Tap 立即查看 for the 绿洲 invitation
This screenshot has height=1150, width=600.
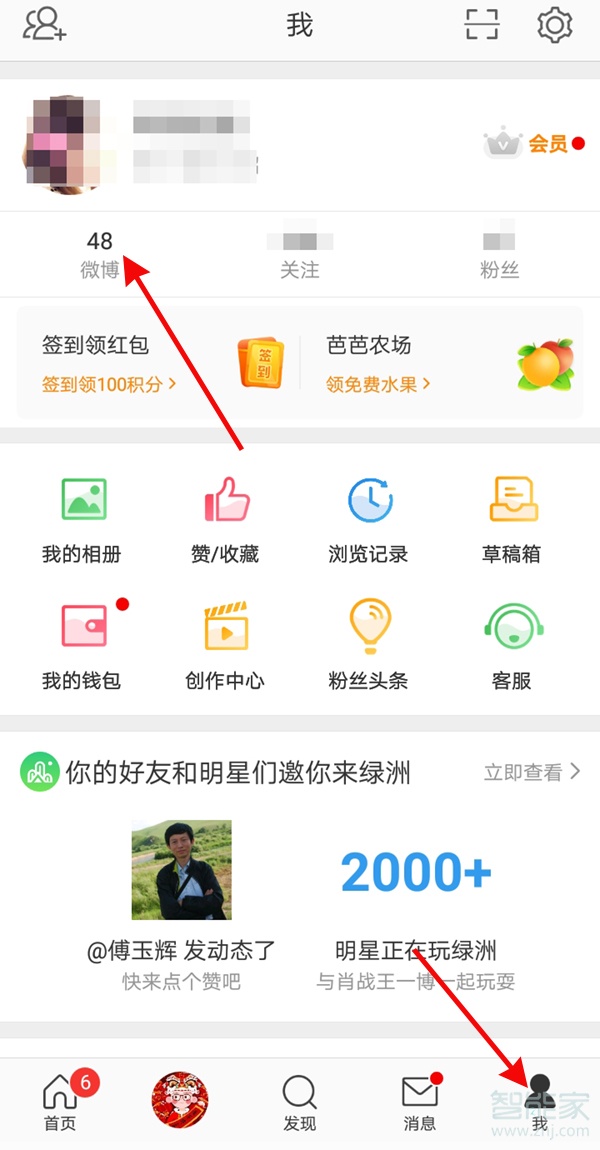pyautogui.click(x=532, y=772)
